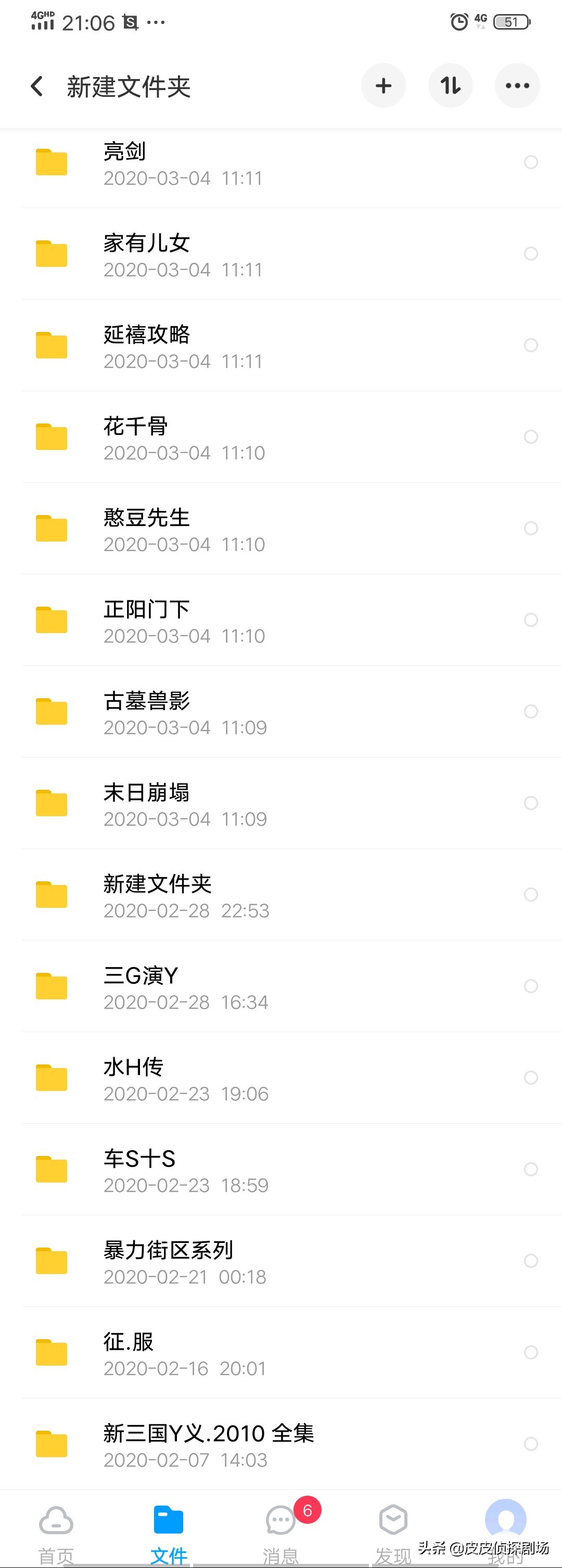
Task: Open the three-dot overflow menu
Action: [x=517, y=86]
